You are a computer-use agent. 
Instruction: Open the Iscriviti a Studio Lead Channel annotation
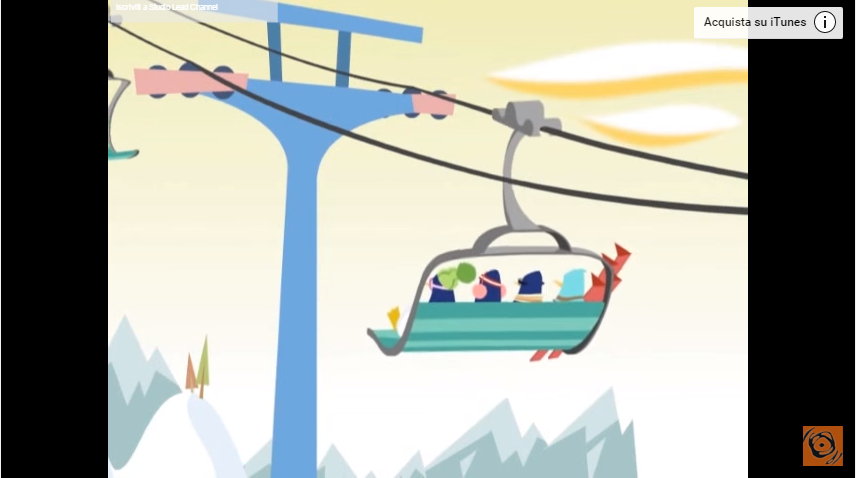(x=167, y=7)
